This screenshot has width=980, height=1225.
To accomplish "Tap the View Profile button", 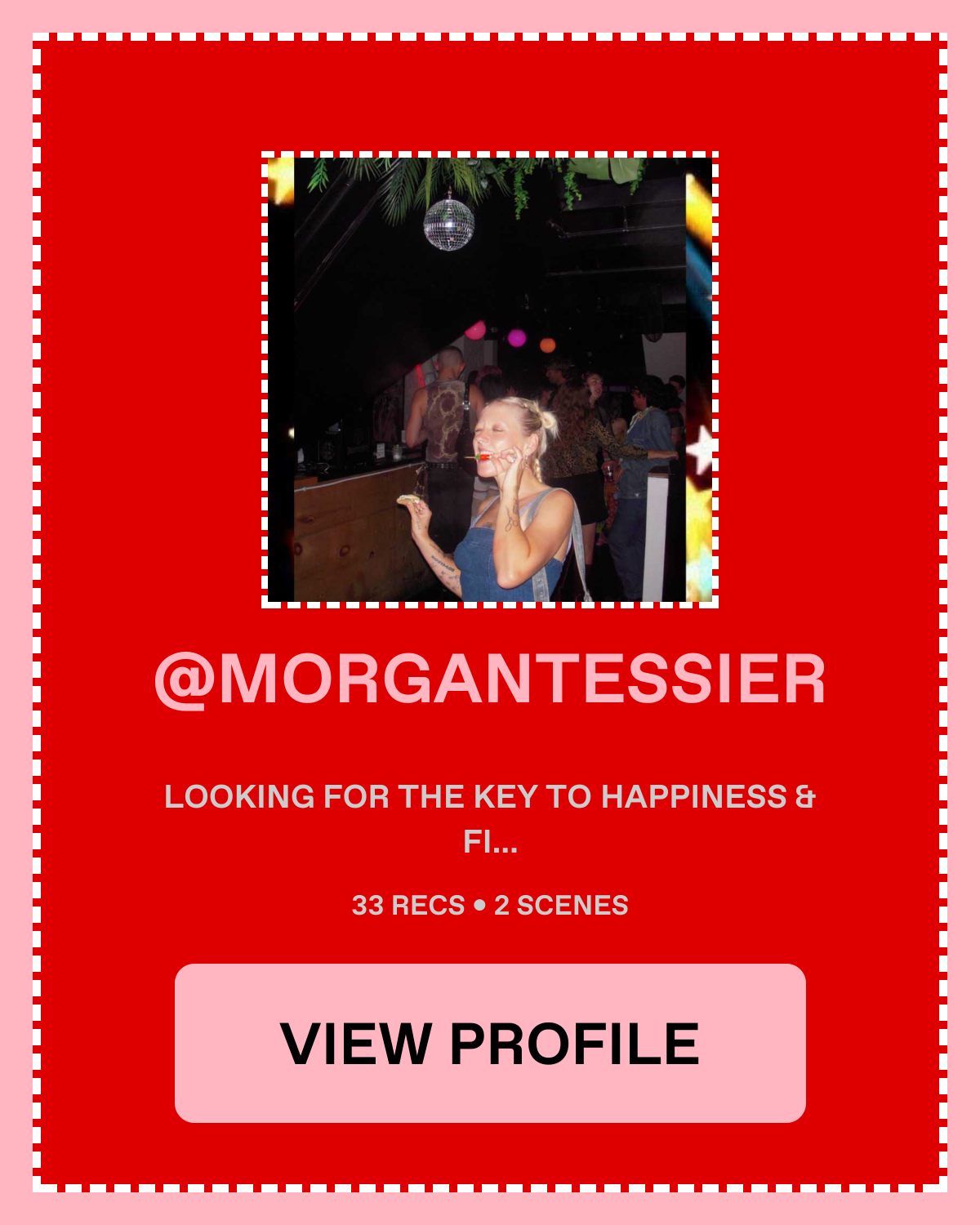I will pos(490,1043).
